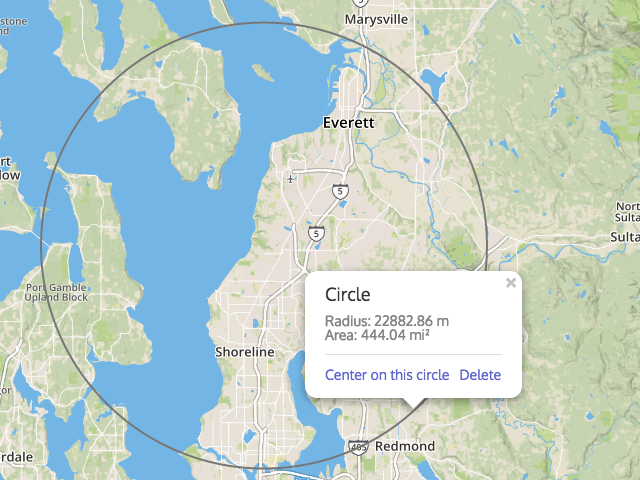This screenshot has width=640, height=480.
Task: Tap the Center on this circle link
Action: coord(387,375)
